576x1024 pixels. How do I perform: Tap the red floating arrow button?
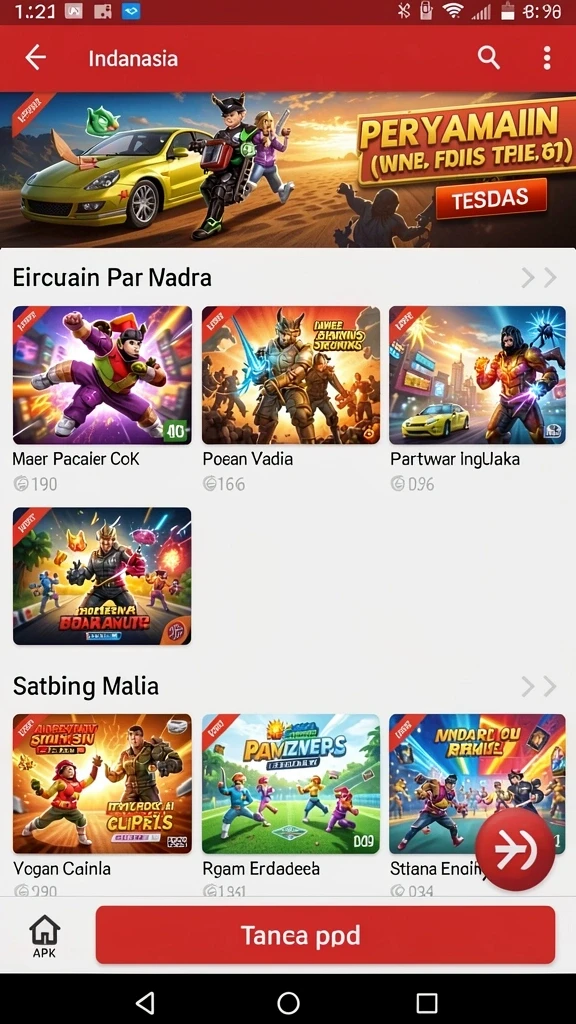pos(515,850)
